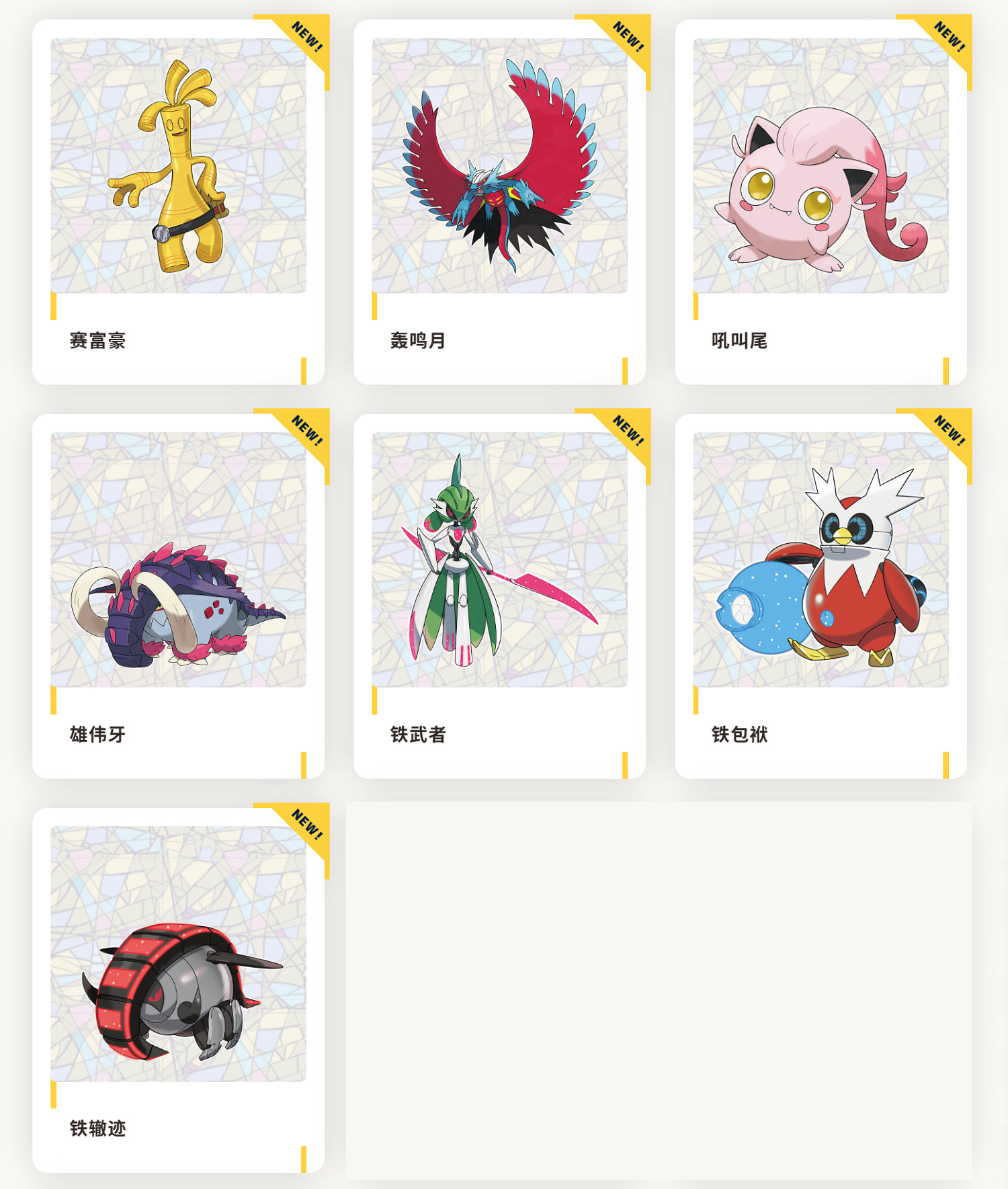The width and height of the screenshot is (1008, 1189).
Task: Open details for 雄伟牙
Action: coord(178,596)
